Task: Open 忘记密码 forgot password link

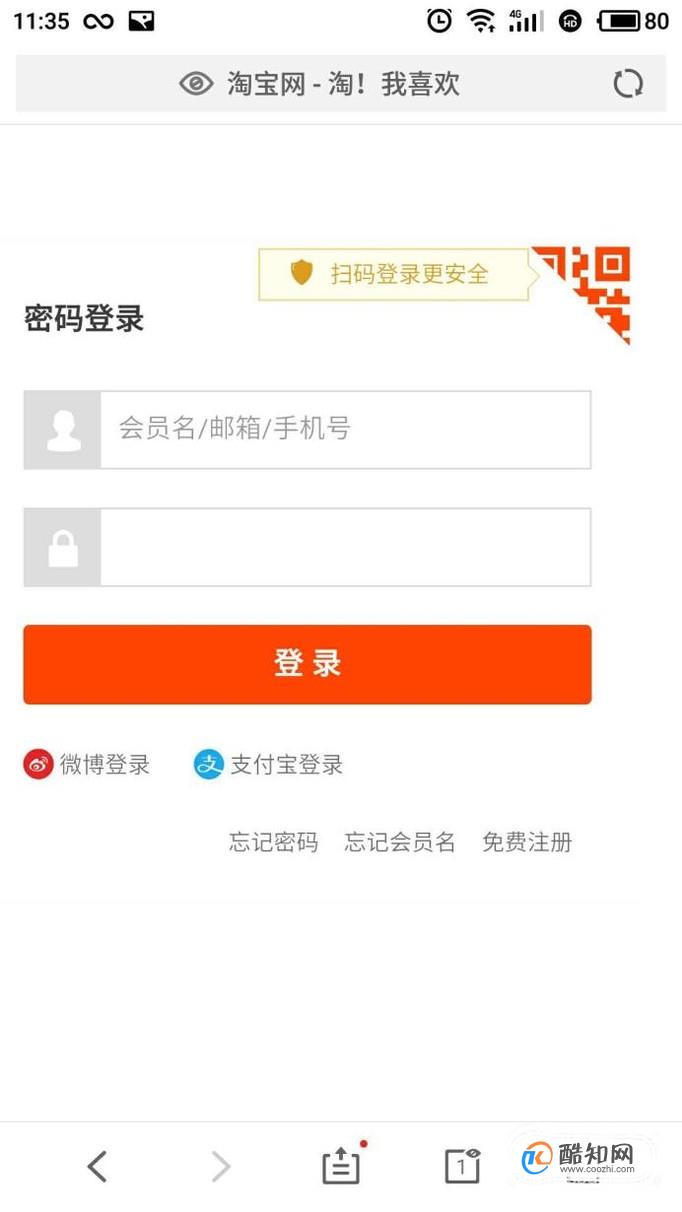Action: click(x=273, y=842)
